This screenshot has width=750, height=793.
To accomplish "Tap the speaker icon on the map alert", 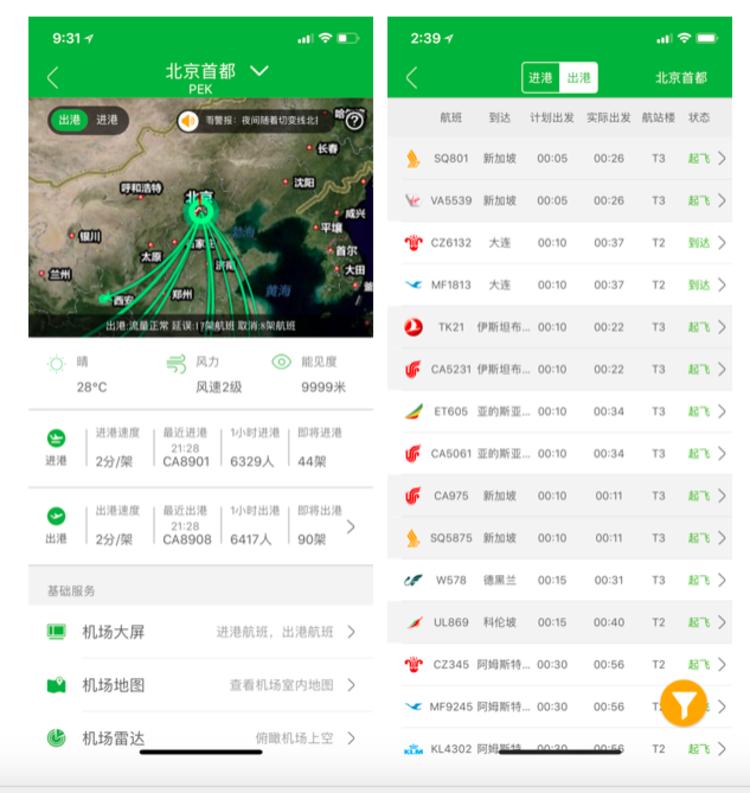I will (x=188, y=121).
